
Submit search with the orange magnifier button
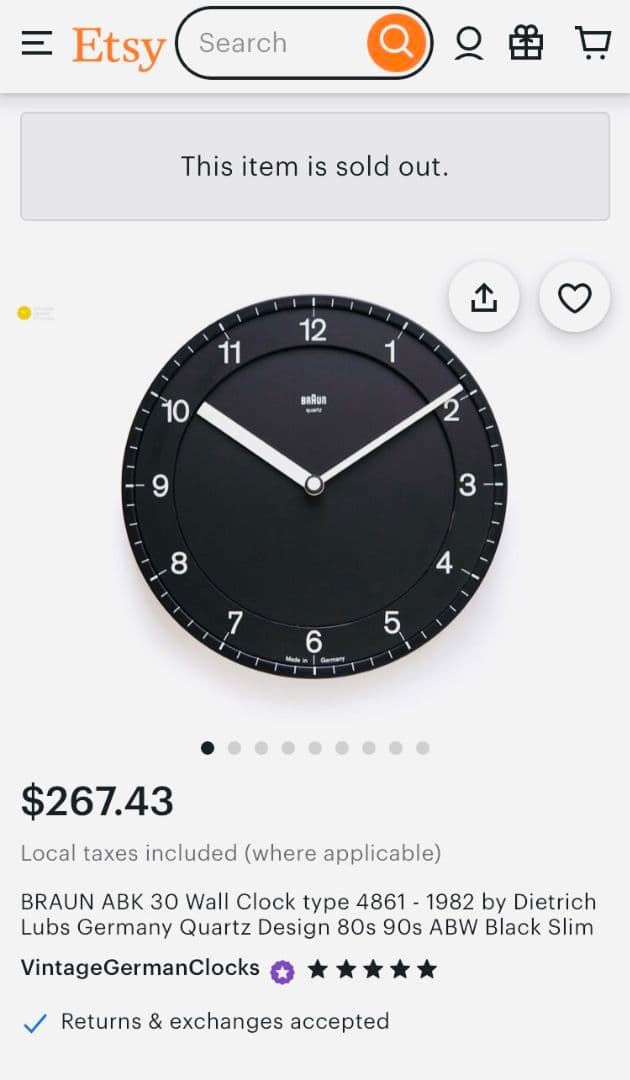tap(397, 42)
